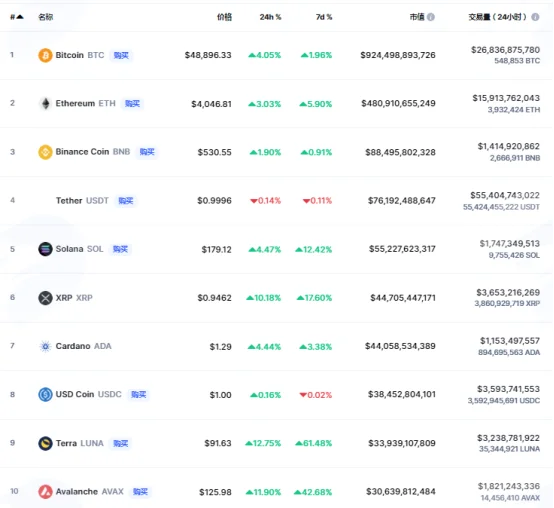The width and height of the screenshot is (554, 508).
Task: Sort the list by rank number
Action: point(17,17)
